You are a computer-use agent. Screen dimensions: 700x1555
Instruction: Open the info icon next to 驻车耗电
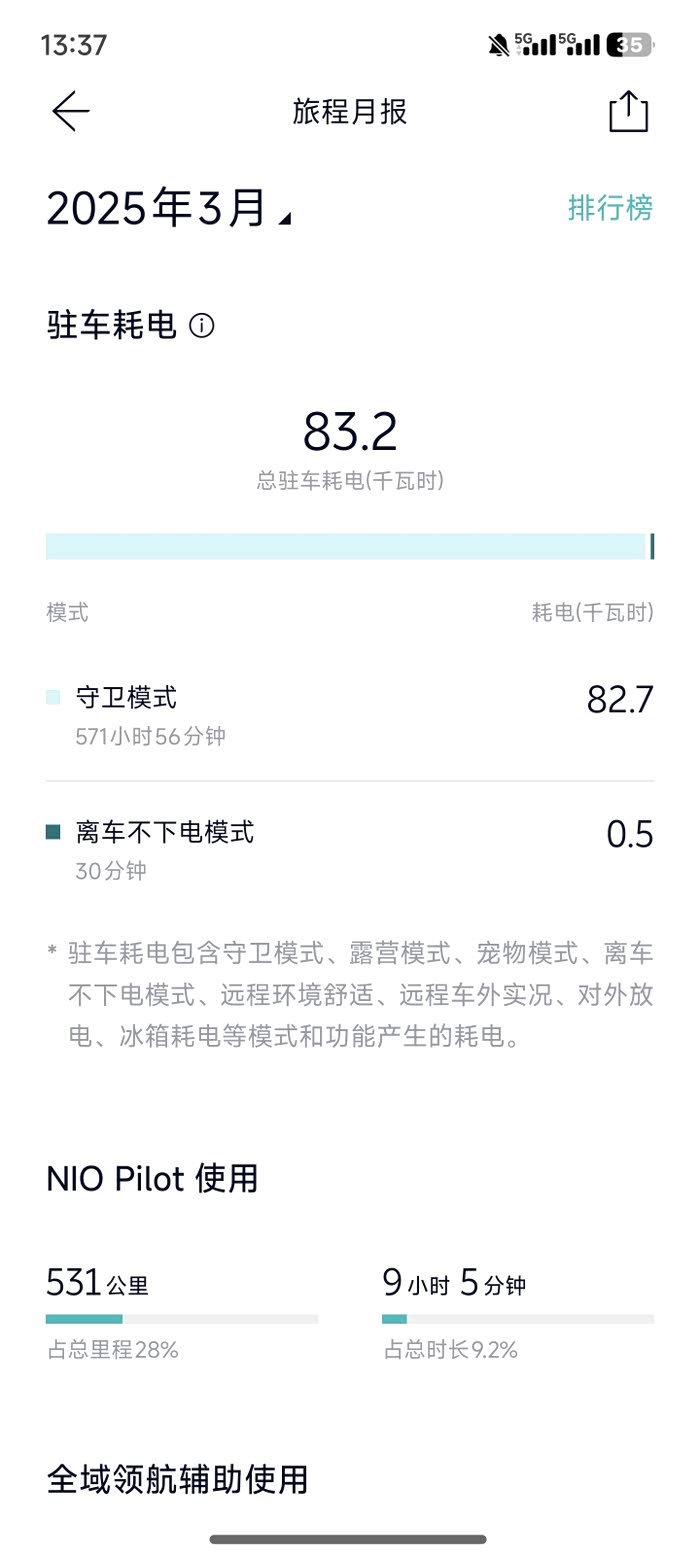click(202, 326)
